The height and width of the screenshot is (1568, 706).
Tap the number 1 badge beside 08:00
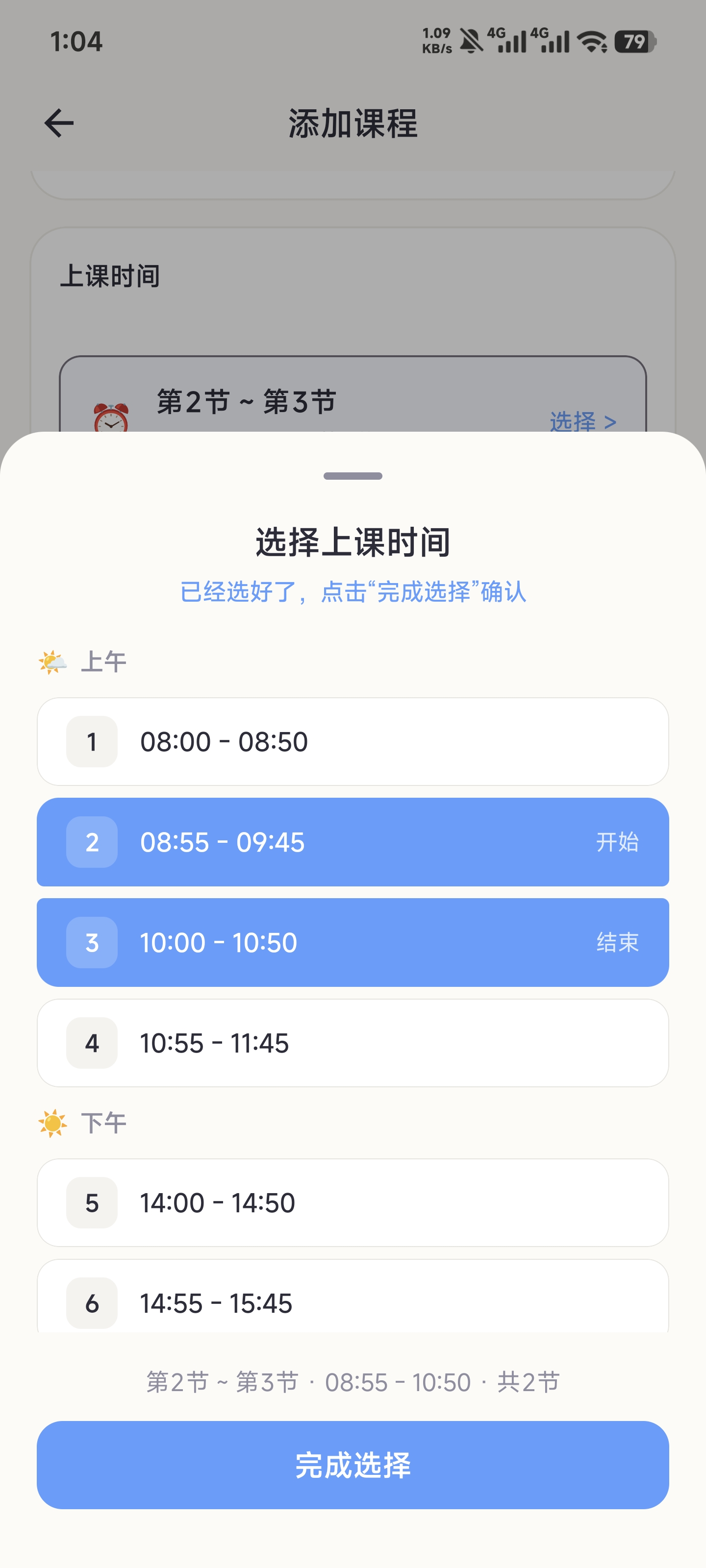[91, 741]
